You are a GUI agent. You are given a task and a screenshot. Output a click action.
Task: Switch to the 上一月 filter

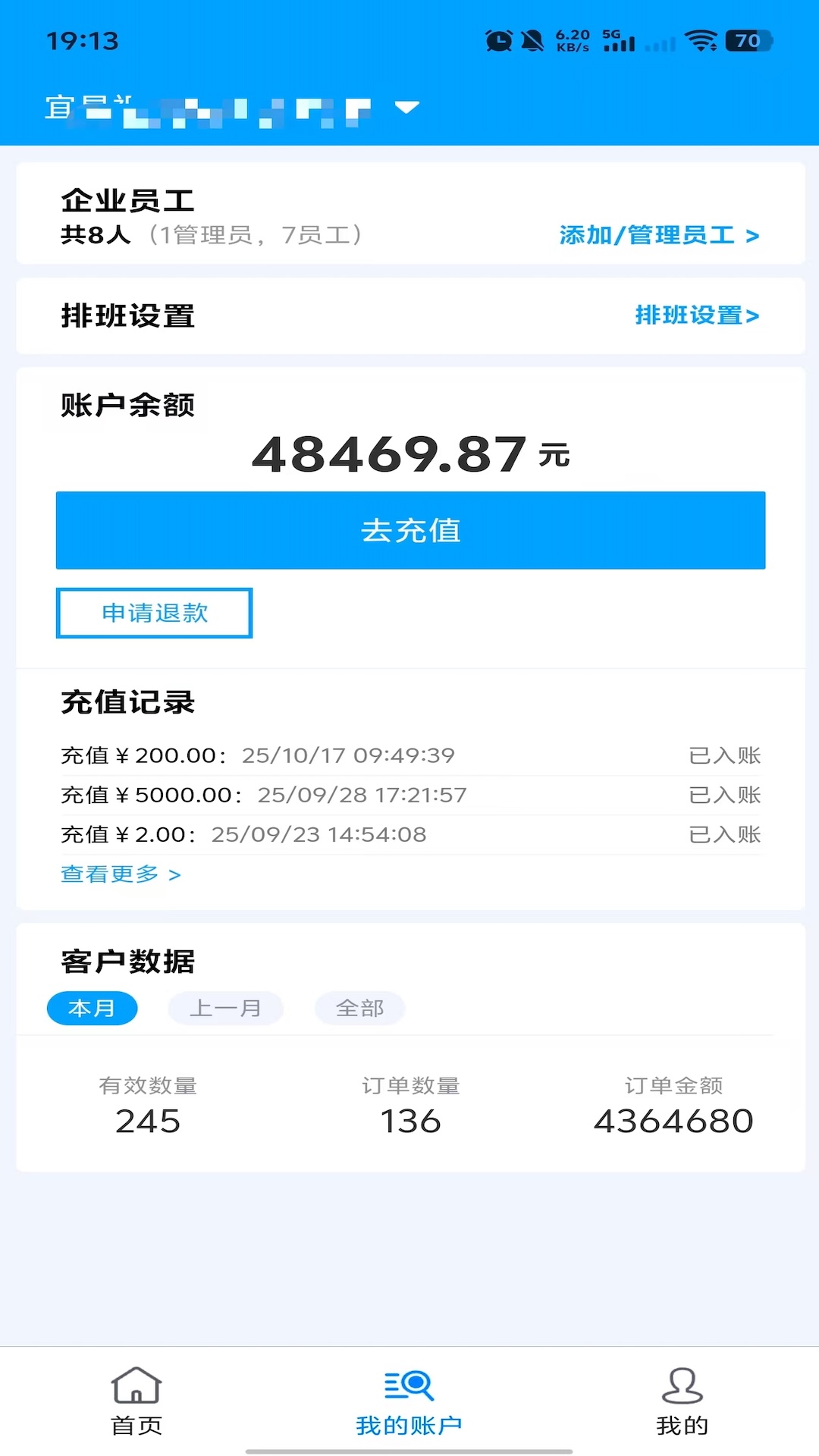pyautogui.click(x=225, y=1008)
